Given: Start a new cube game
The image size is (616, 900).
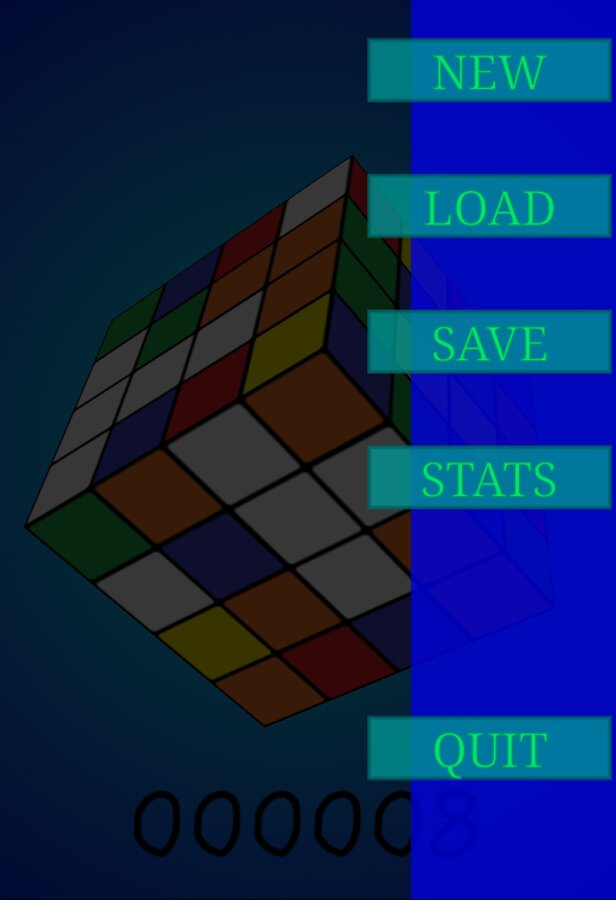Looking at the screenshot, I should tap(489, 71).
